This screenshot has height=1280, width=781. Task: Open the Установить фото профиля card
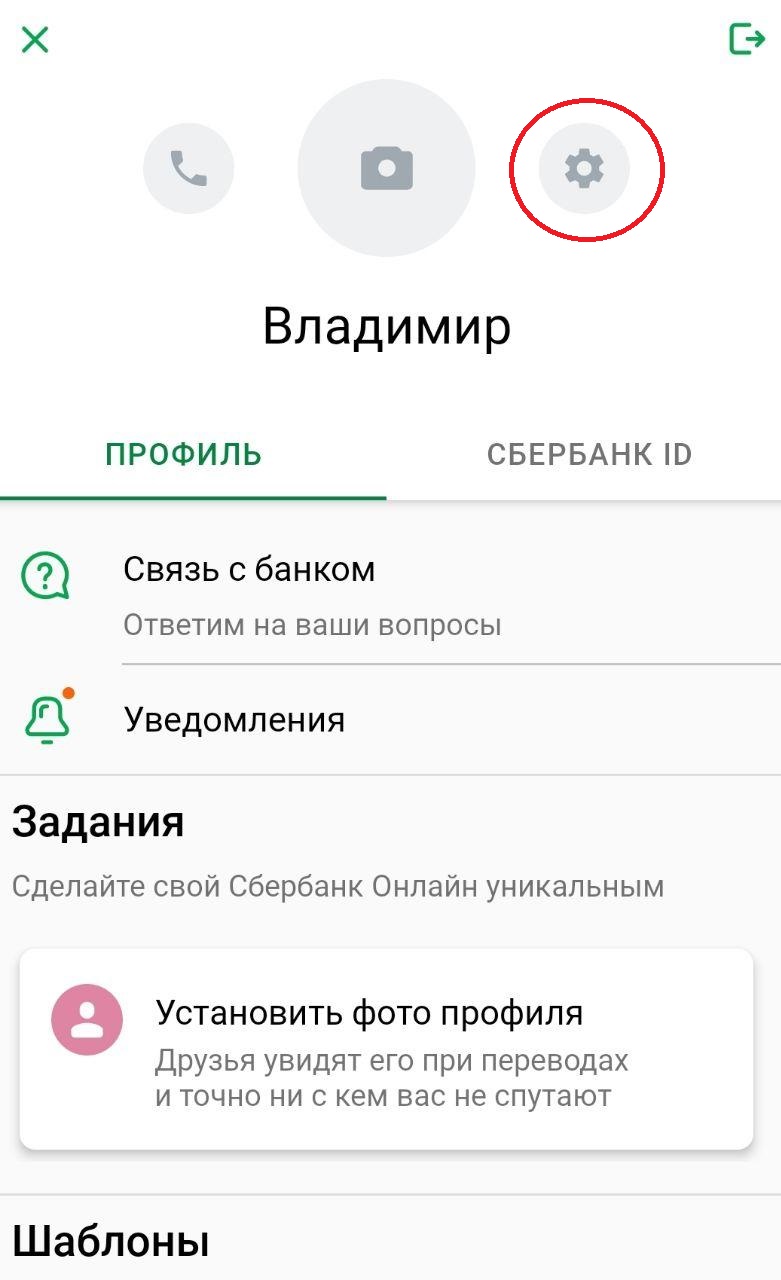point(386,1049)
